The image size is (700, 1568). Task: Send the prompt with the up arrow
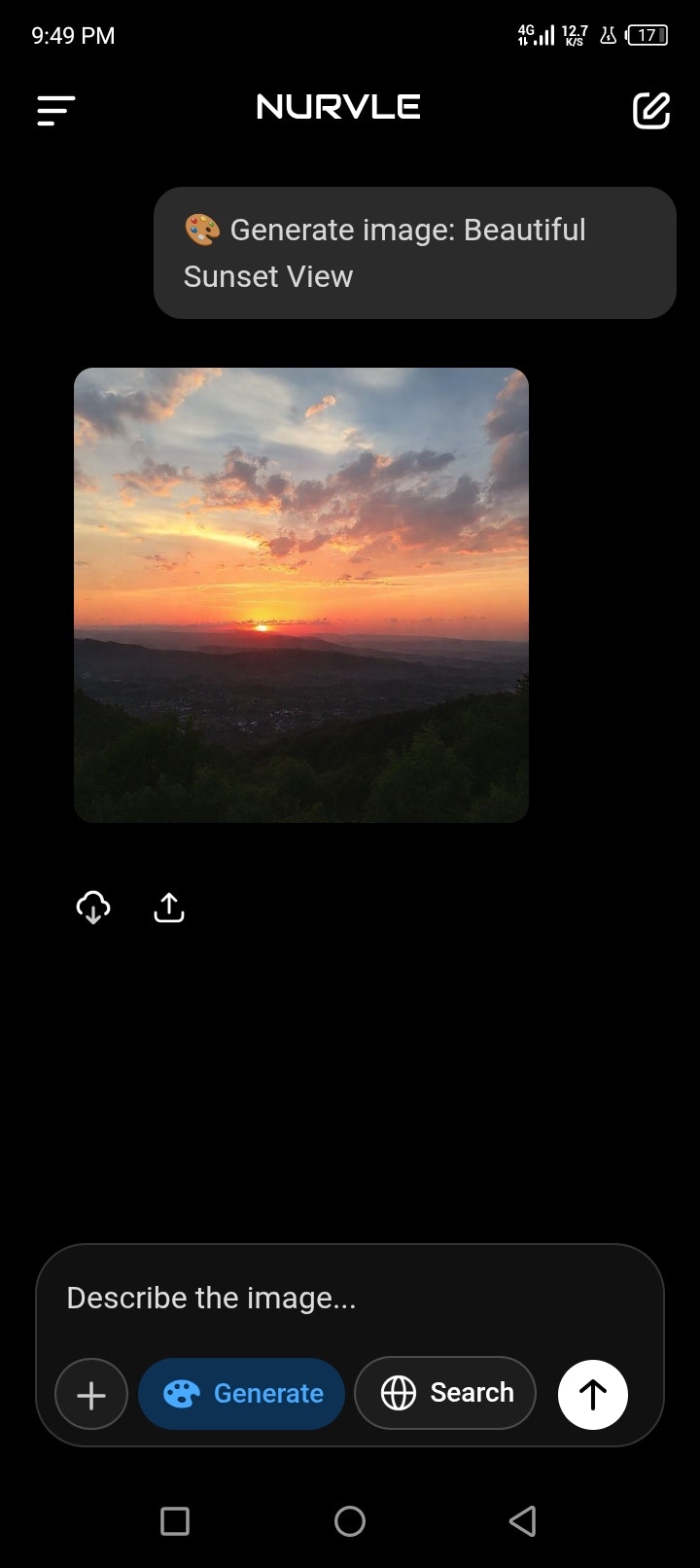pyautogui.click(x=592, y=1394)
